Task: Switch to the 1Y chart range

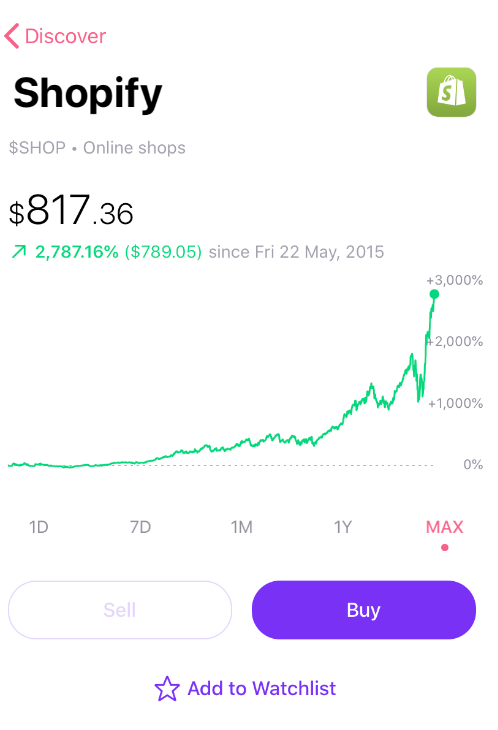Action: click(x=343, y=527)
